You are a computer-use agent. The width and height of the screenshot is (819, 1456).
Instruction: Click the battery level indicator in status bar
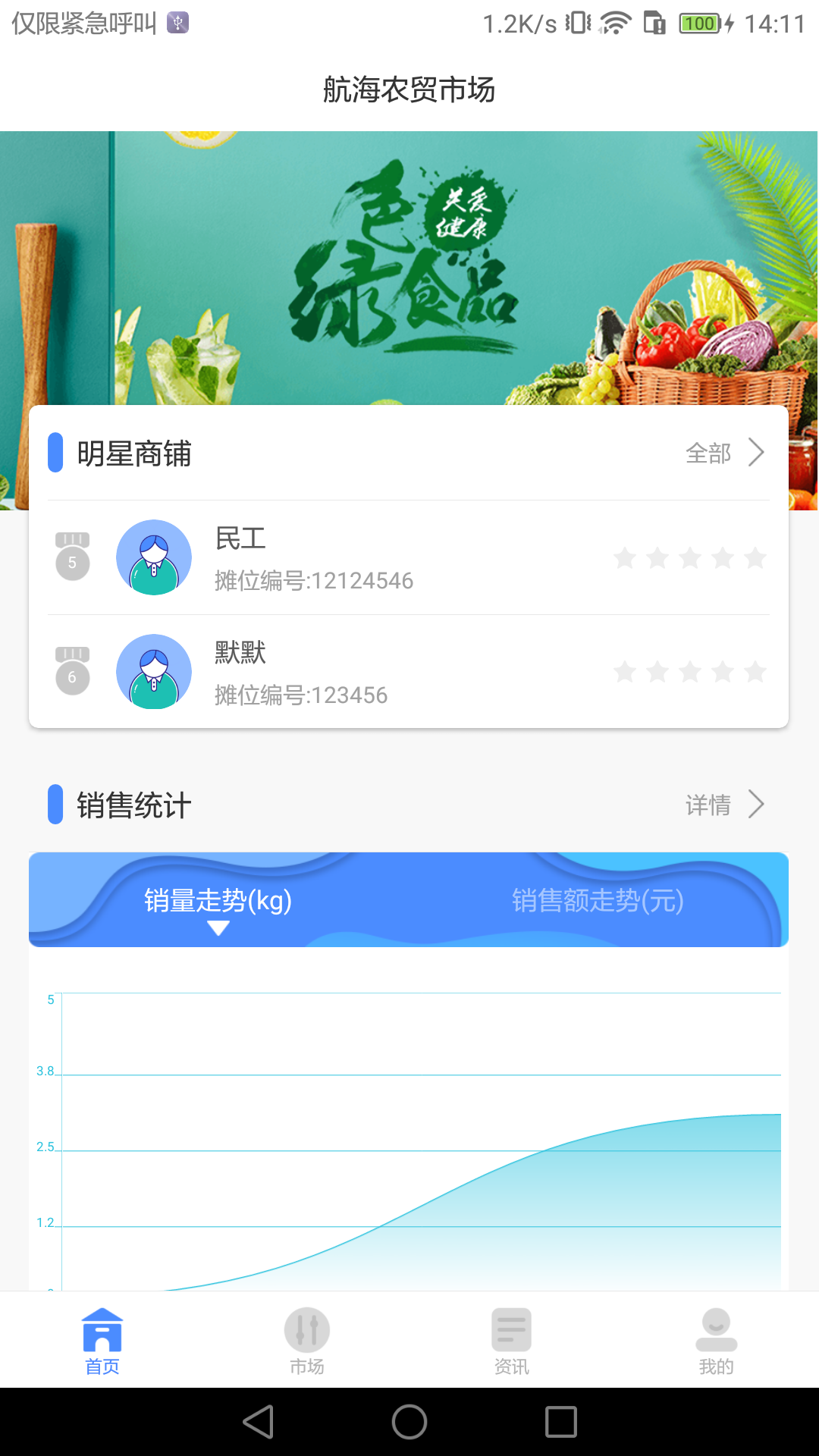pyautogui.click(x=699, y=23)
